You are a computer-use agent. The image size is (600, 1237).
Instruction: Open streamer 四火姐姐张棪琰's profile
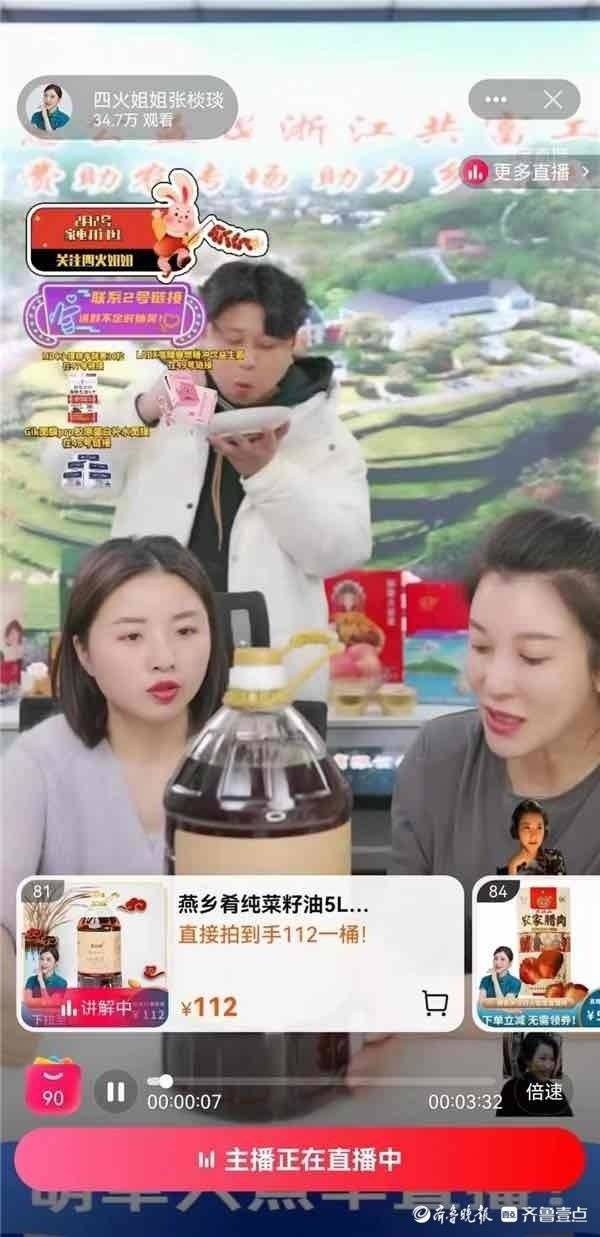(x=50, y=106)
